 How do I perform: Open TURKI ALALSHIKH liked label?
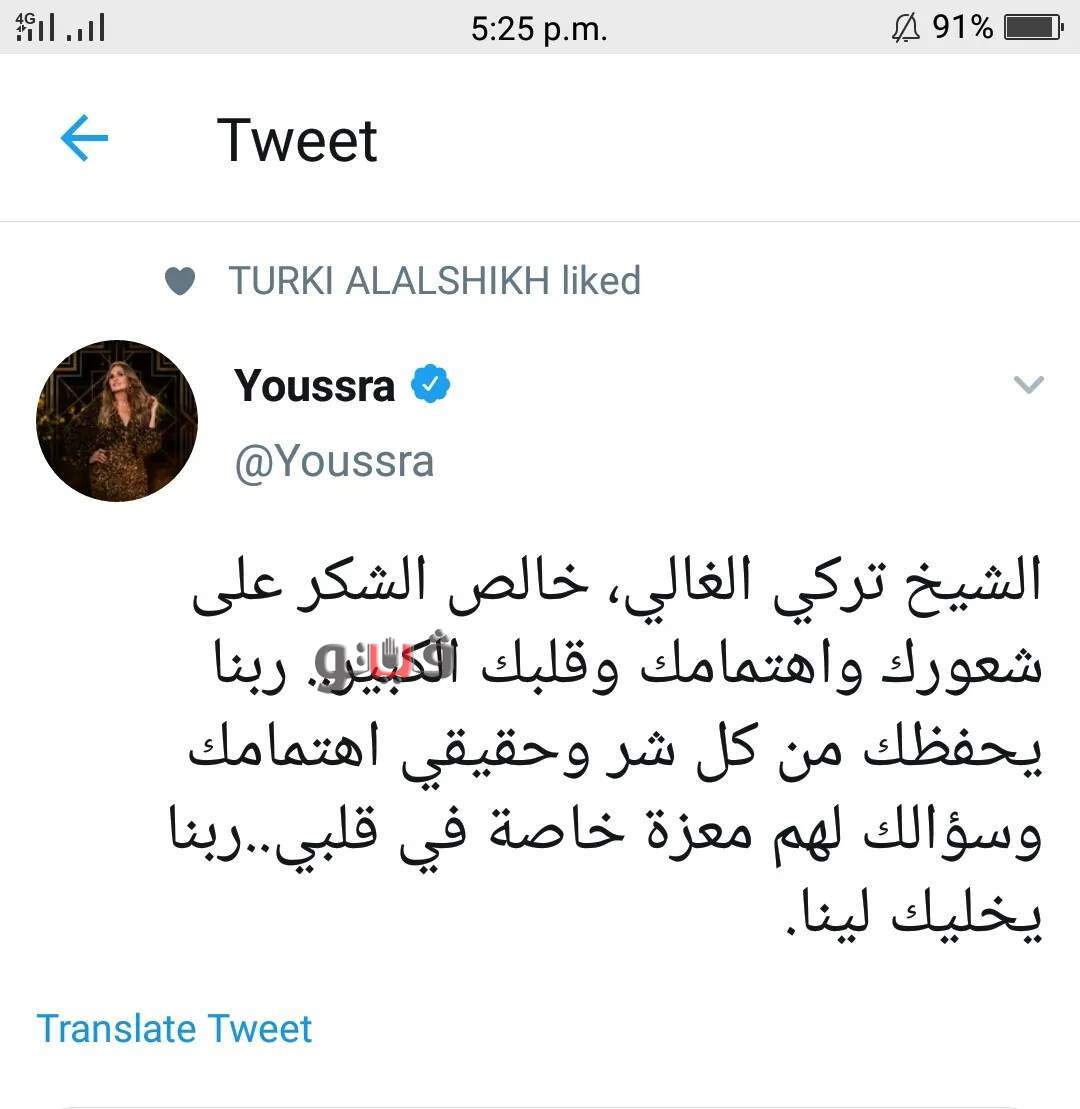433,281
